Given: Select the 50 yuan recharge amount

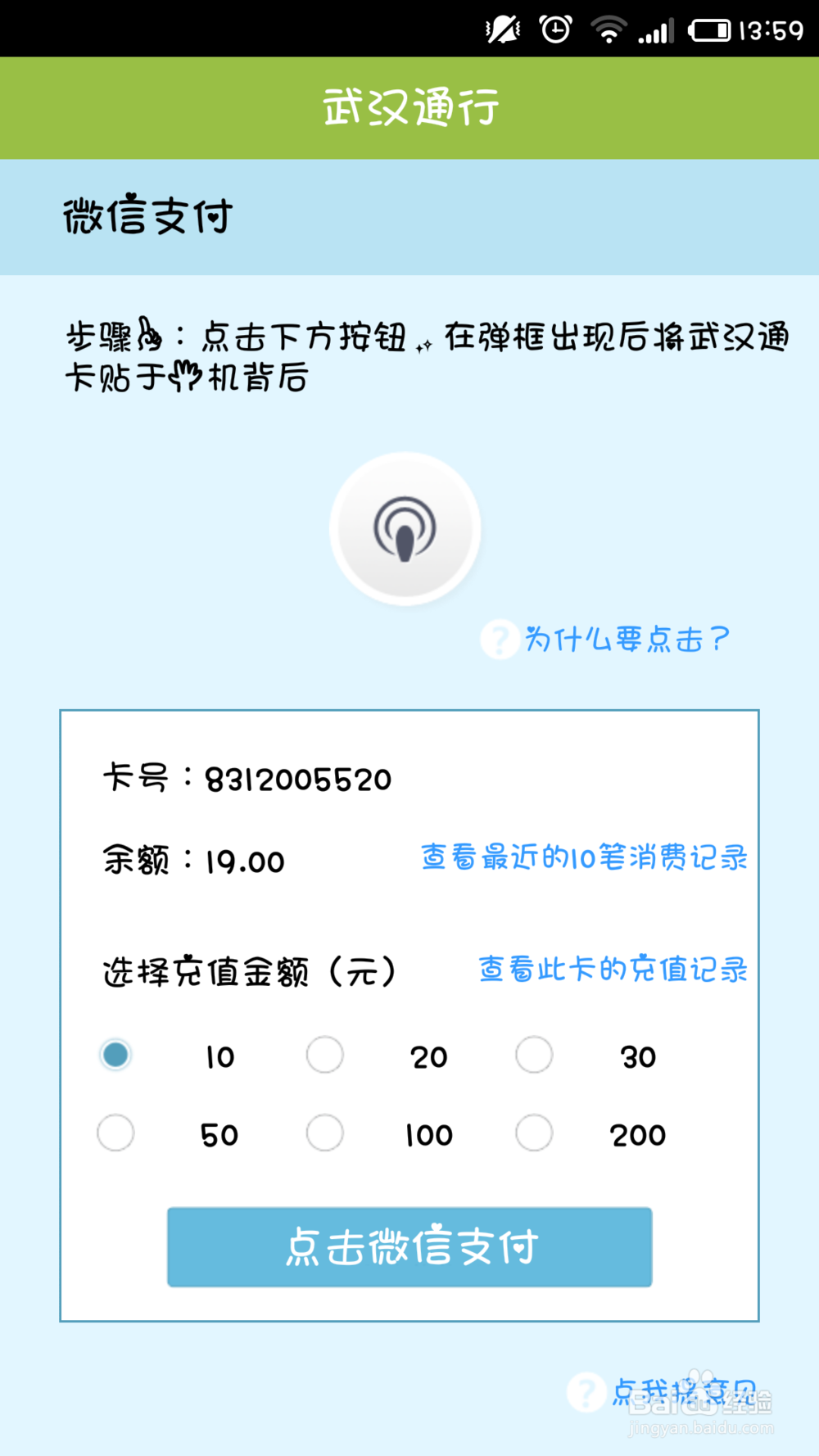Looking at the screenshot, I should (115, 1133).
